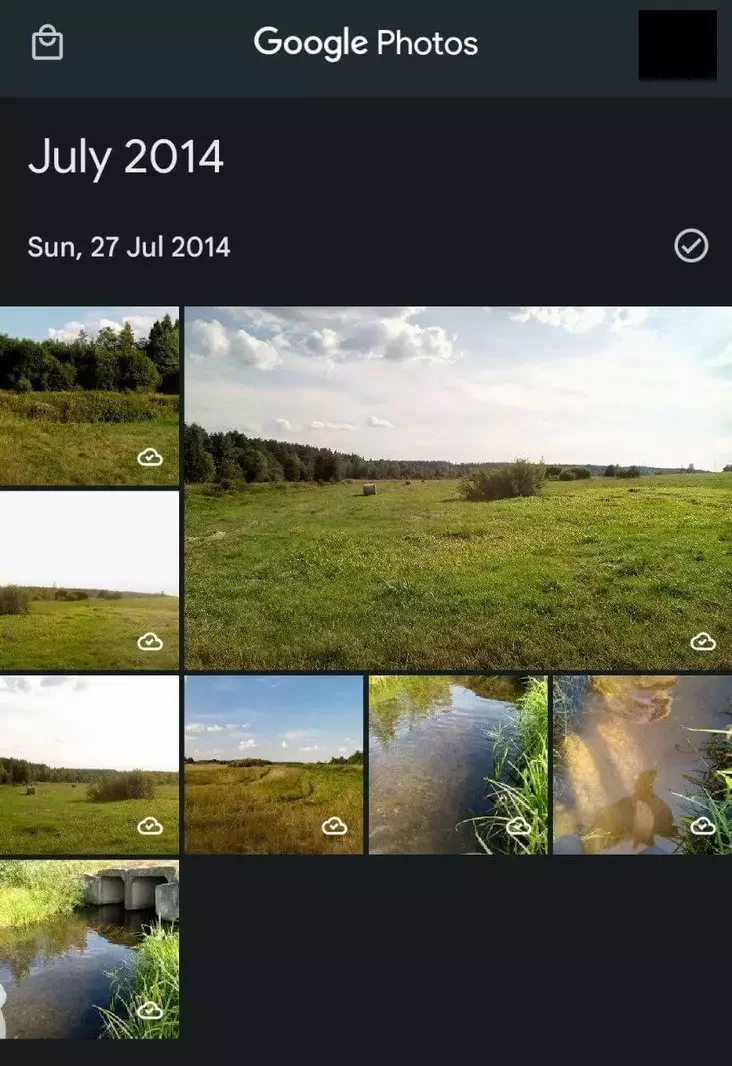
Task: Open the large meadow photo with hay bale
Action: (458, 488)
